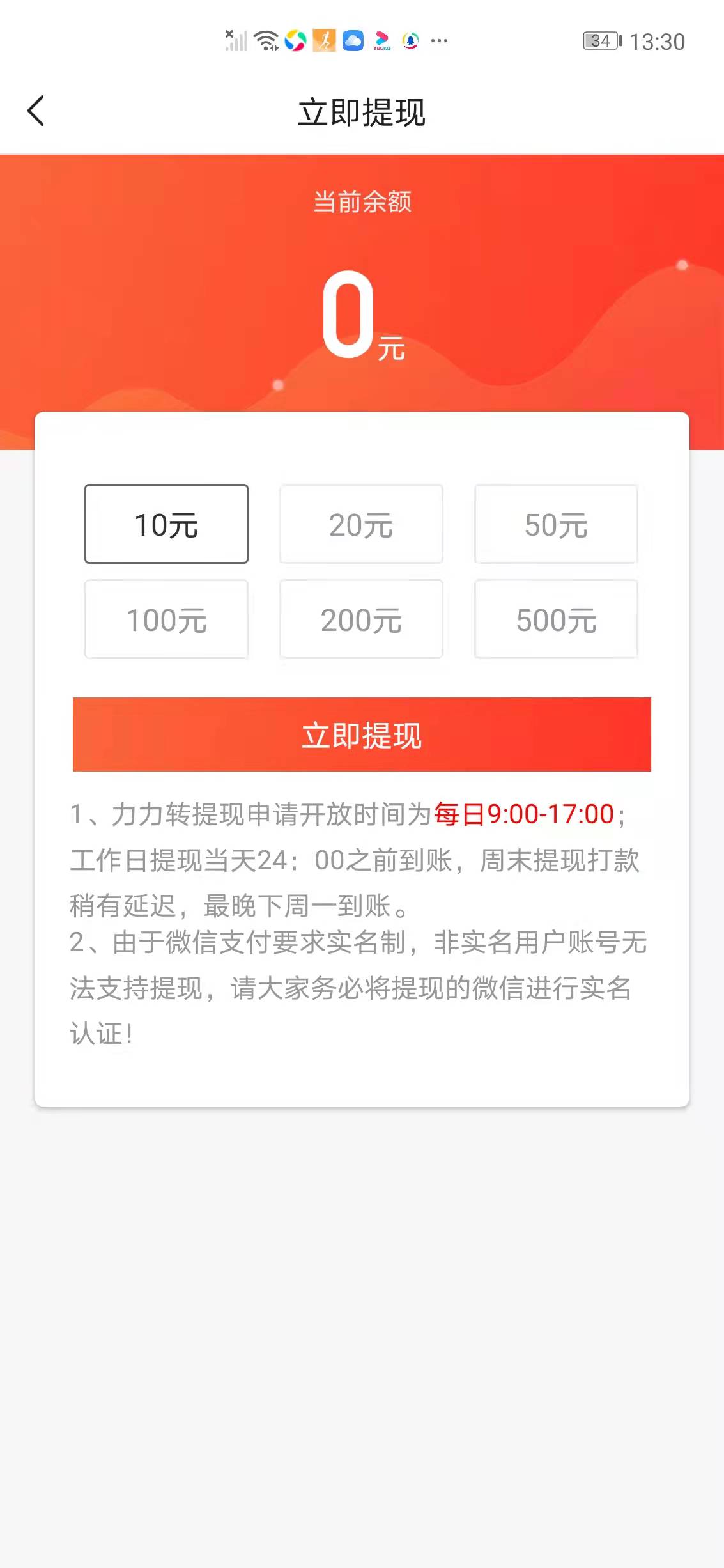Tap the back arrow to leave withdrawal page
Viewport: 724px width, 1568px height.
36,111
